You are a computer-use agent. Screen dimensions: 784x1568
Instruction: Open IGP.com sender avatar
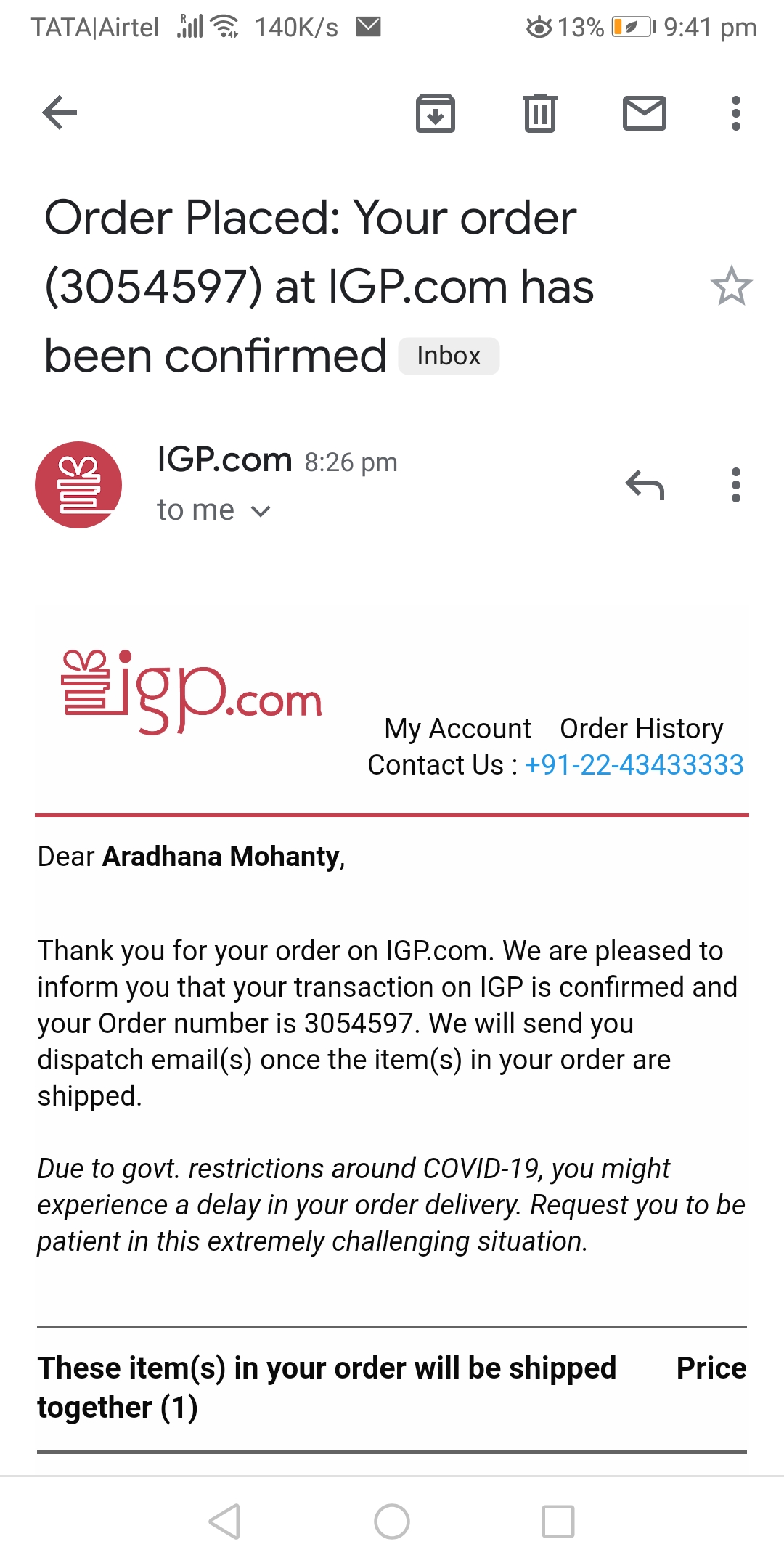78,485
